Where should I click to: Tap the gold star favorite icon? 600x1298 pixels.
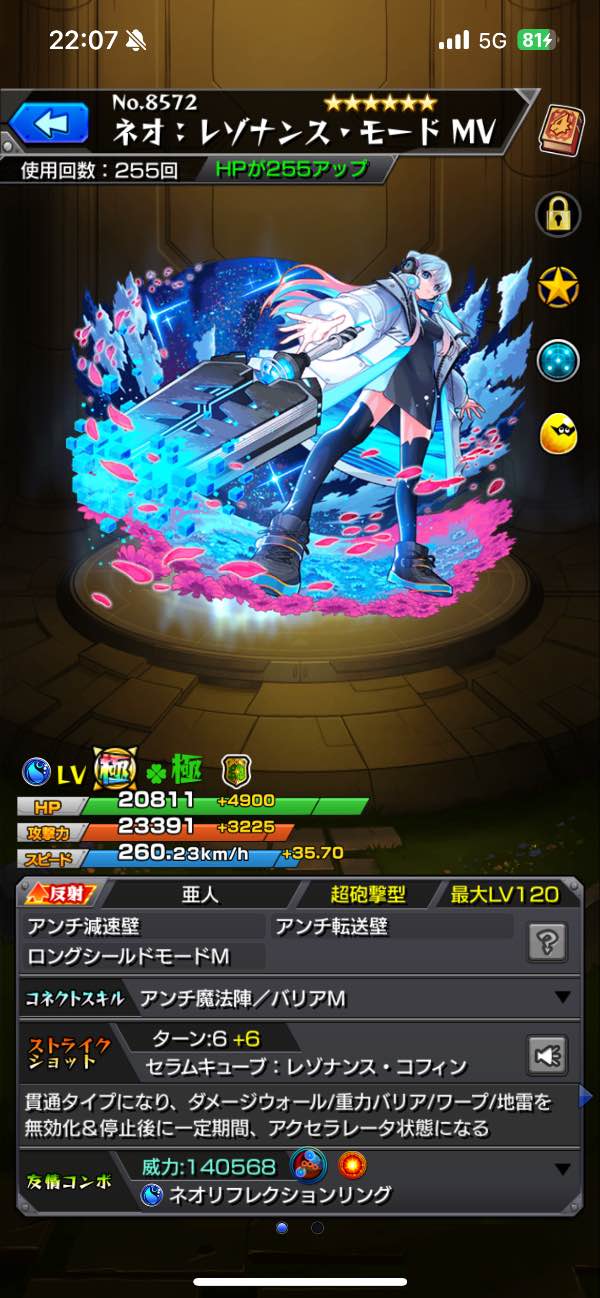[x=558, y=287]
